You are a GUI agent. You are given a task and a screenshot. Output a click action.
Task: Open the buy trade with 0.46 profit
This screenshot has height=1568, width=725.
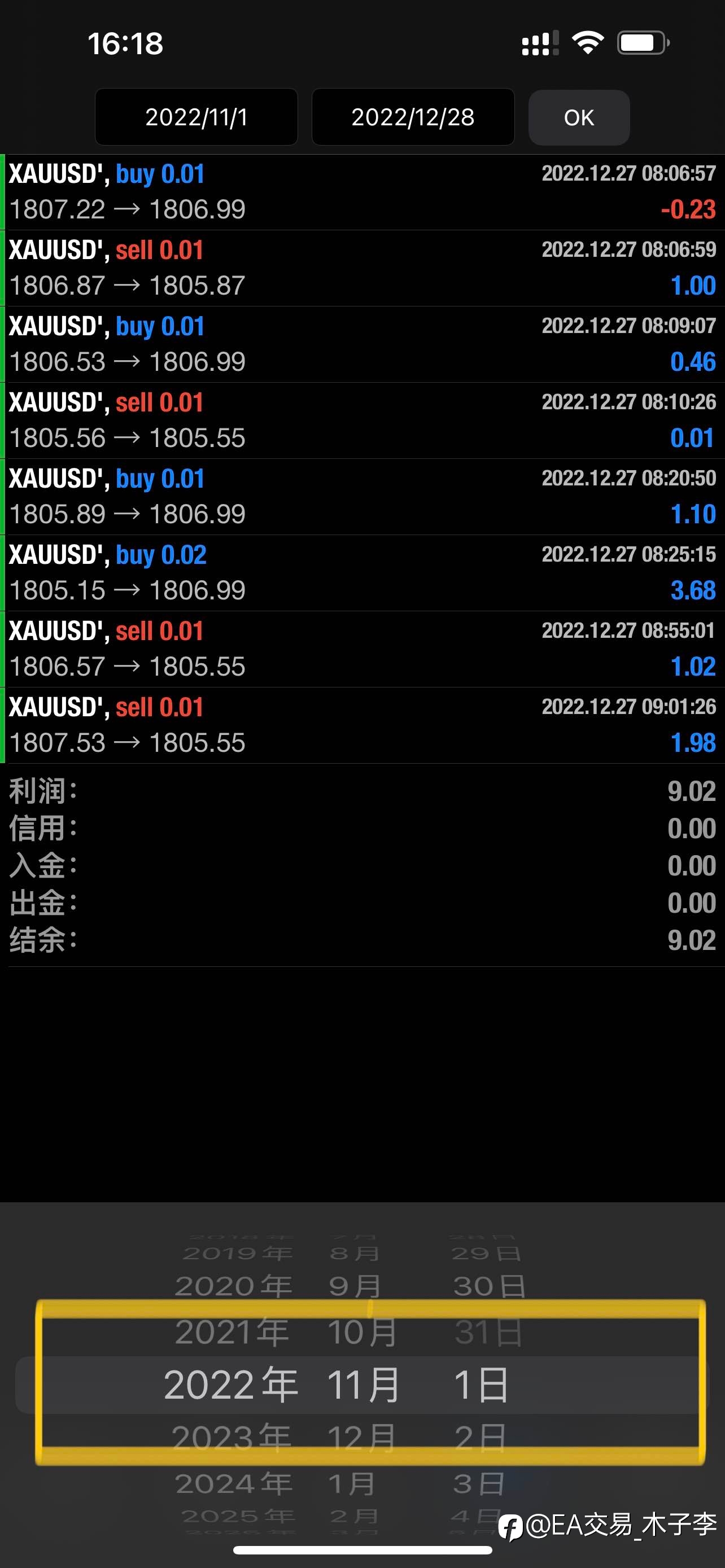[x=362, y=344]
